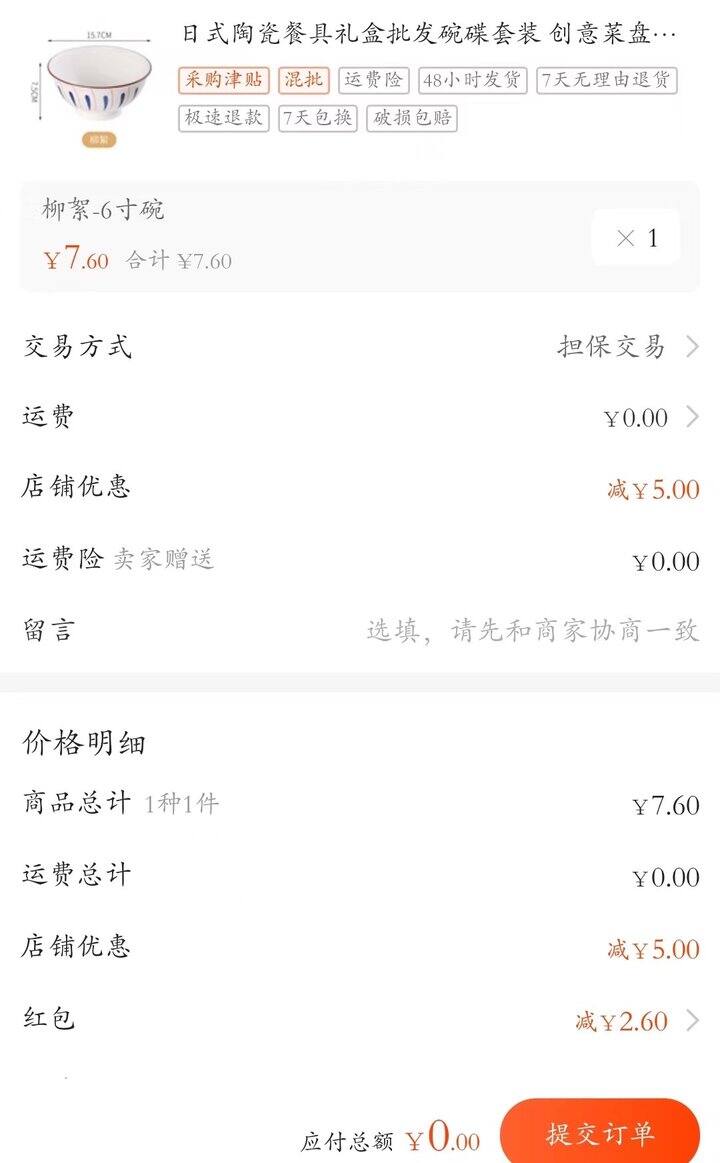
Task: Open the 红包 discount row
Action: pos(360,1021)
